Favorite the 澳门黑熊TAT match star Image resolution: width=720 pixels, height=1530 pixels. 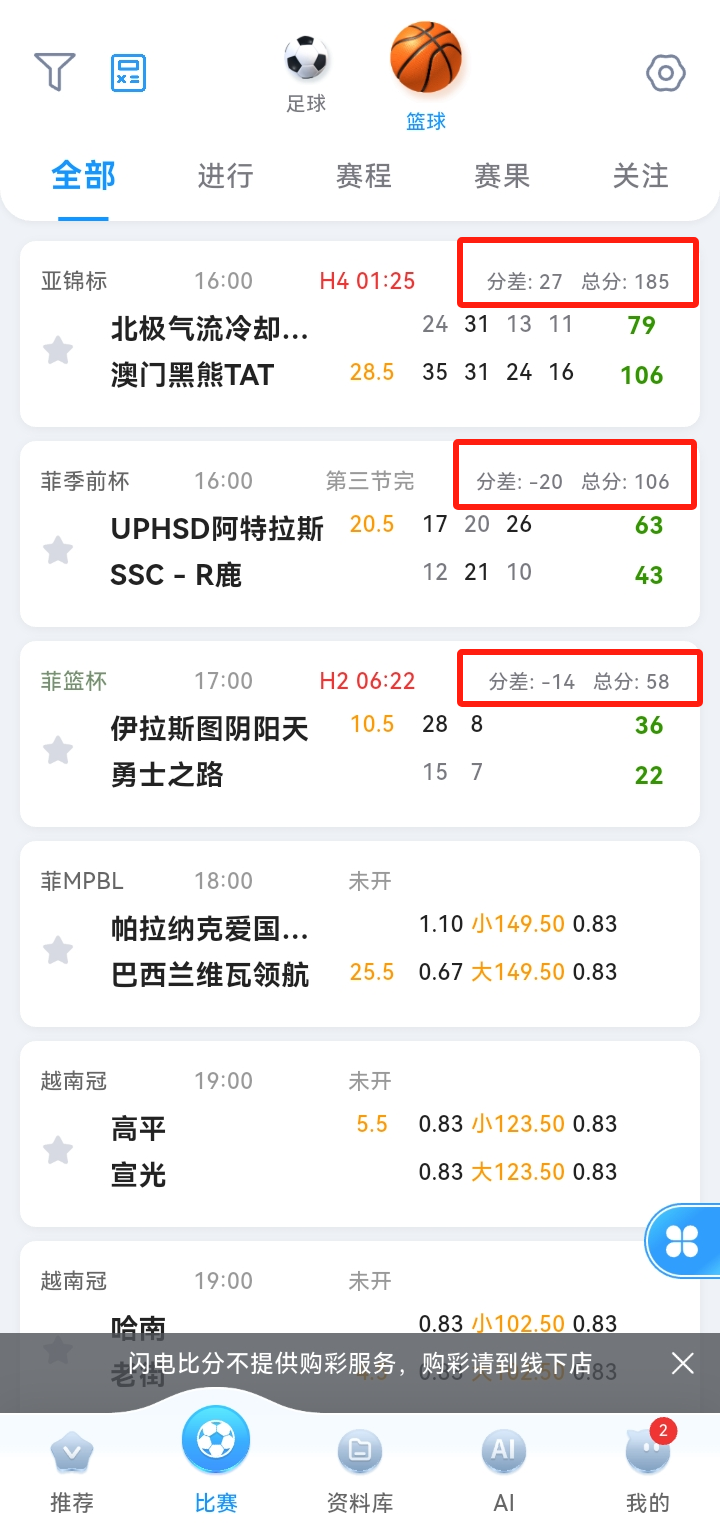click(58, 350)
